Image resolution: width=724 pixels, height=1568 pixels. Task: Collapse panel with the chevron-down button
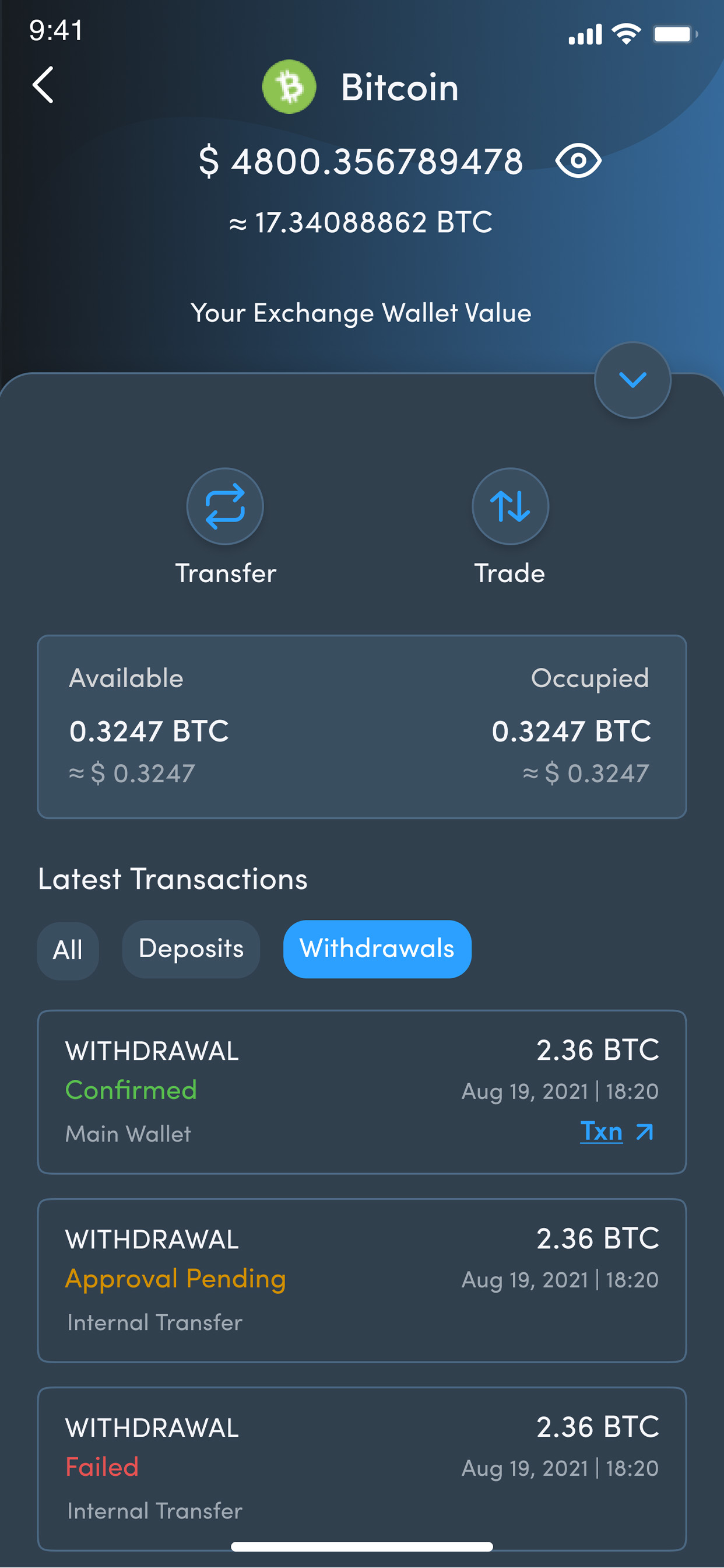click(x=632, y=380)
